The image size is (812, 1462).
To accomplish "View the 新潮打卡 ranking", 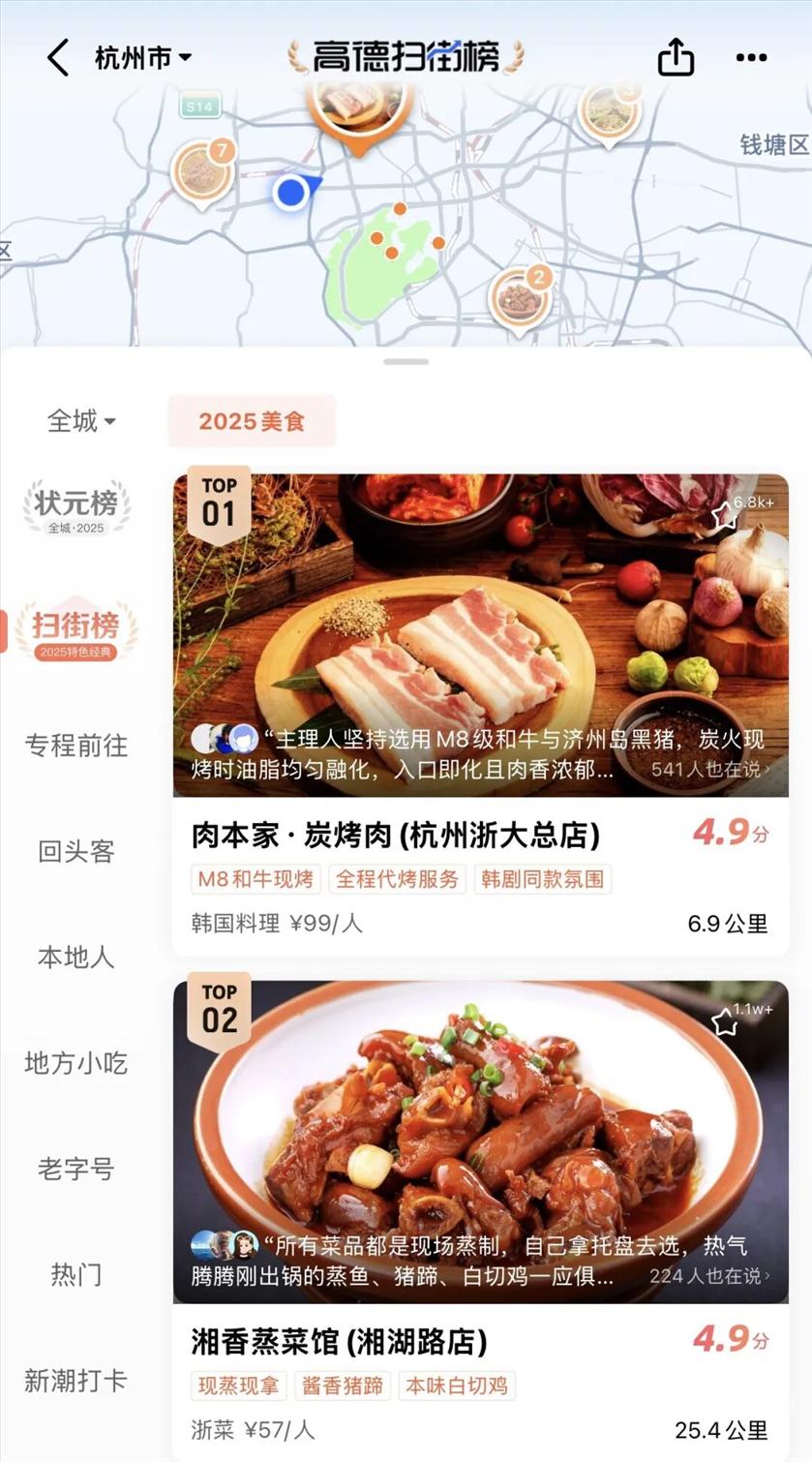I will (76, 1381).
